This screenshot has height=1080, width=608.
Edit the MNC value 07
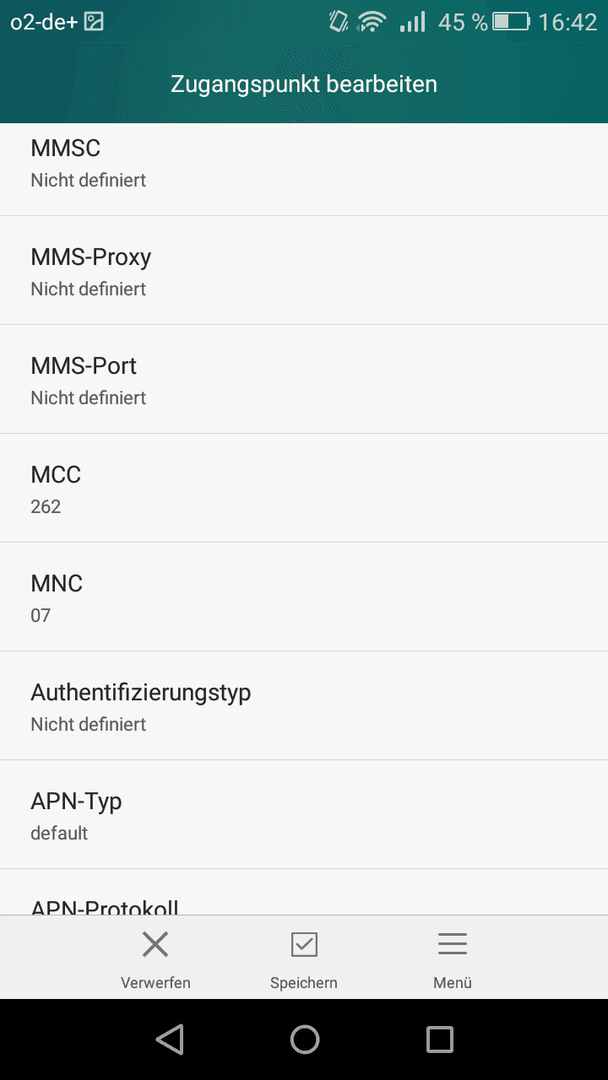pos(304,596)
